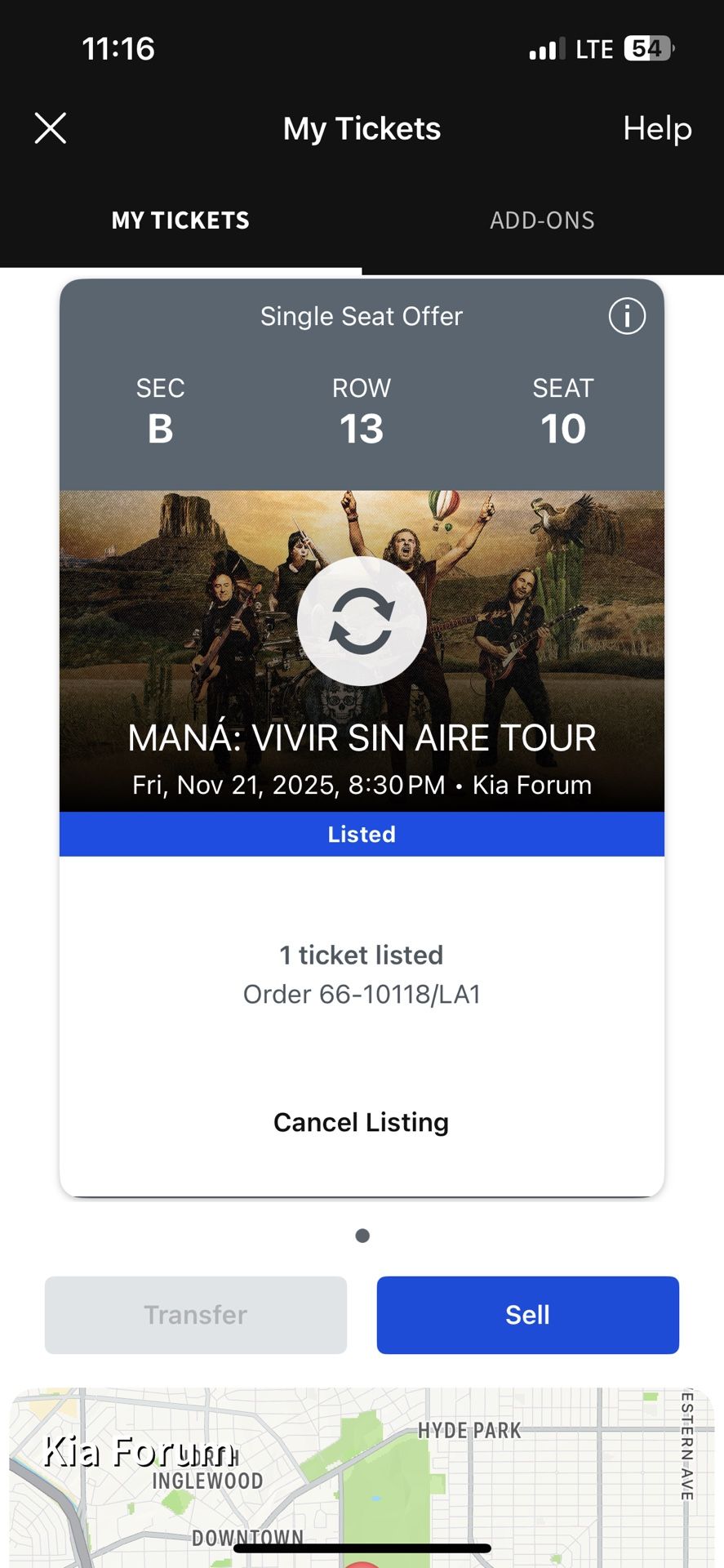Select the ticket carousel page dot

(362, 1236)
